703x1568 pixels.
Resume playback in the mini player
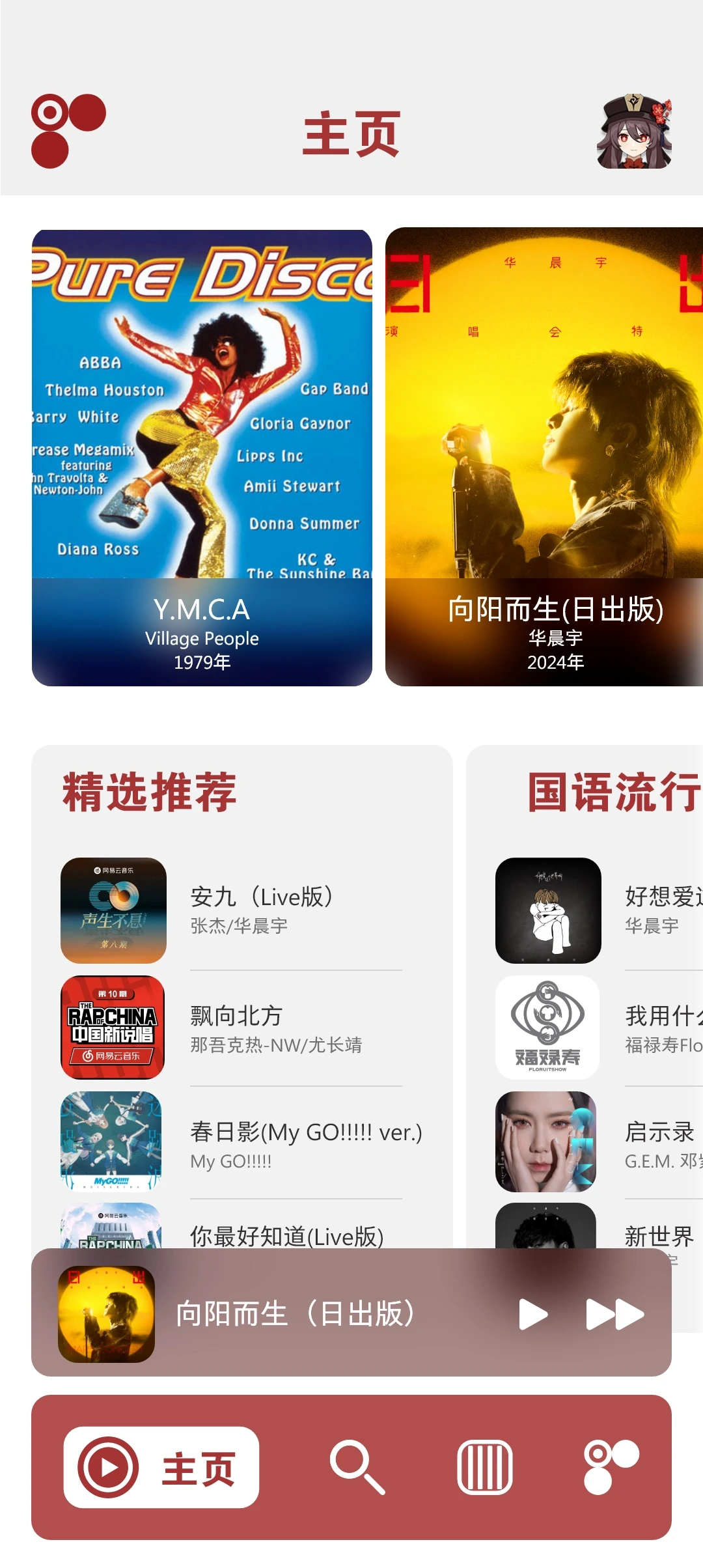[x=533, y=1314]
